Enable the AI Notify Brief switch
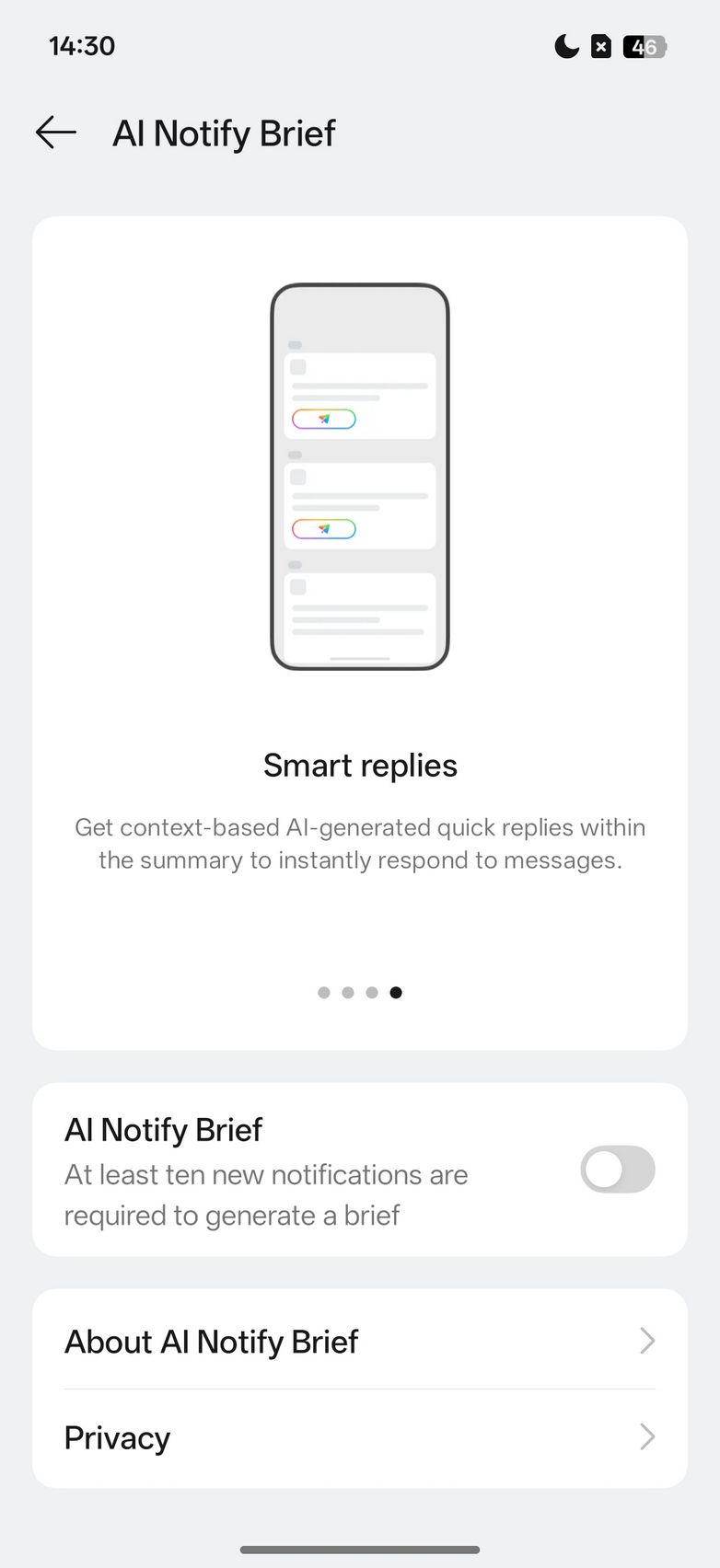The height and width of the screenshot is (1568, 720). click(617, 1170)
